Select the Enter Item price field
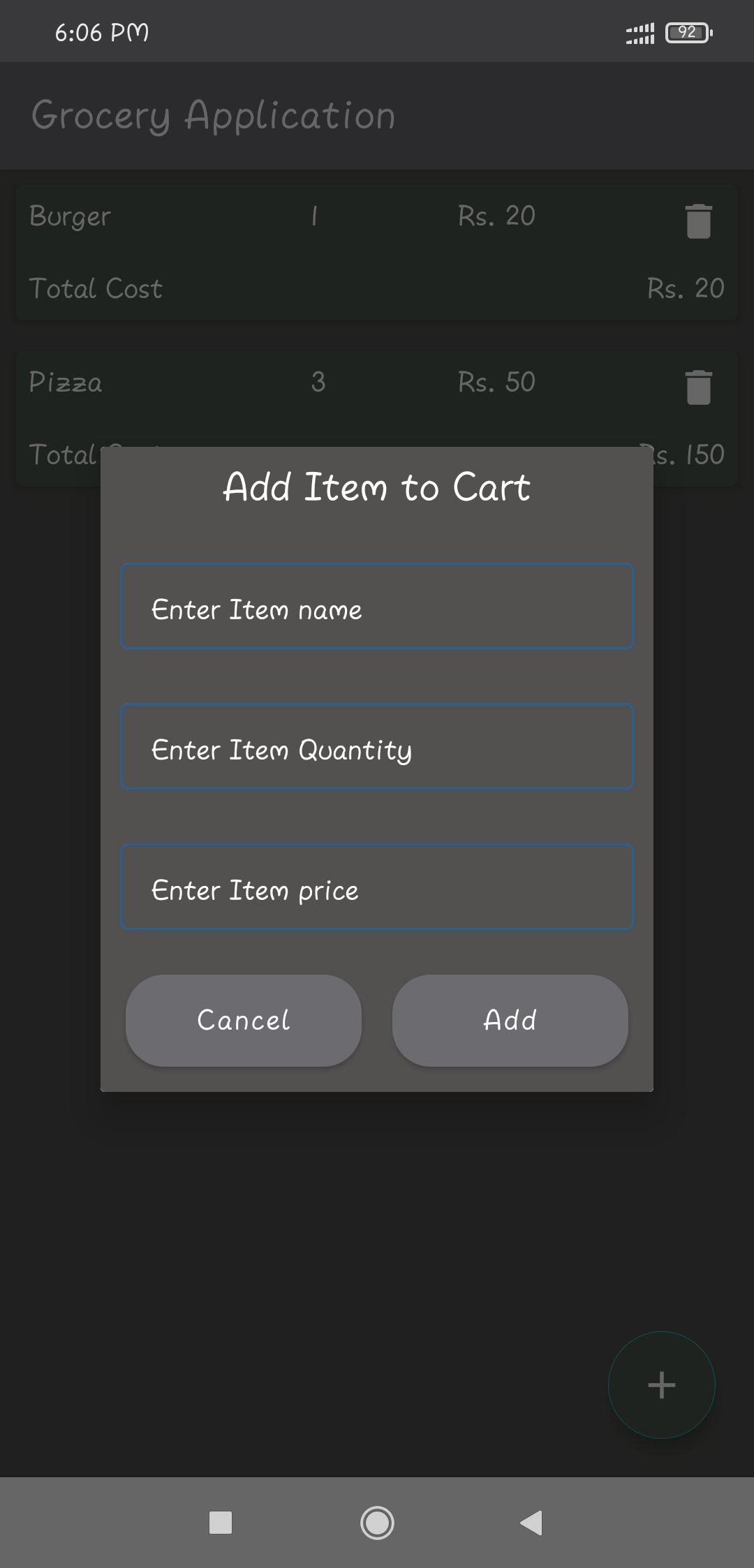The width and height of the screenshot is (754, 1568). pyautogui.click(x=377, y=887)
